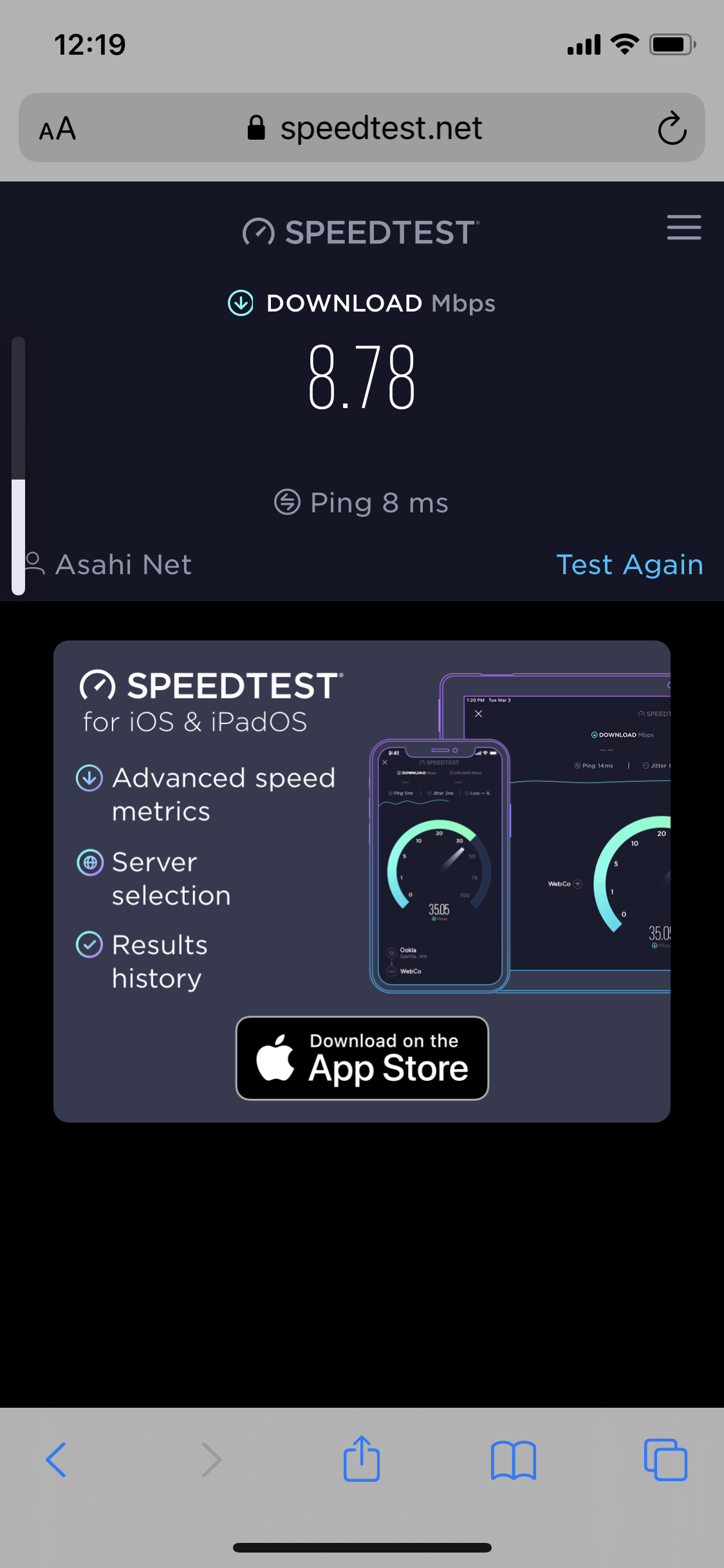Tap Download on the App Store badge
The height and width of the screenshot is (1568, 724).
(x=362, y=1058)
